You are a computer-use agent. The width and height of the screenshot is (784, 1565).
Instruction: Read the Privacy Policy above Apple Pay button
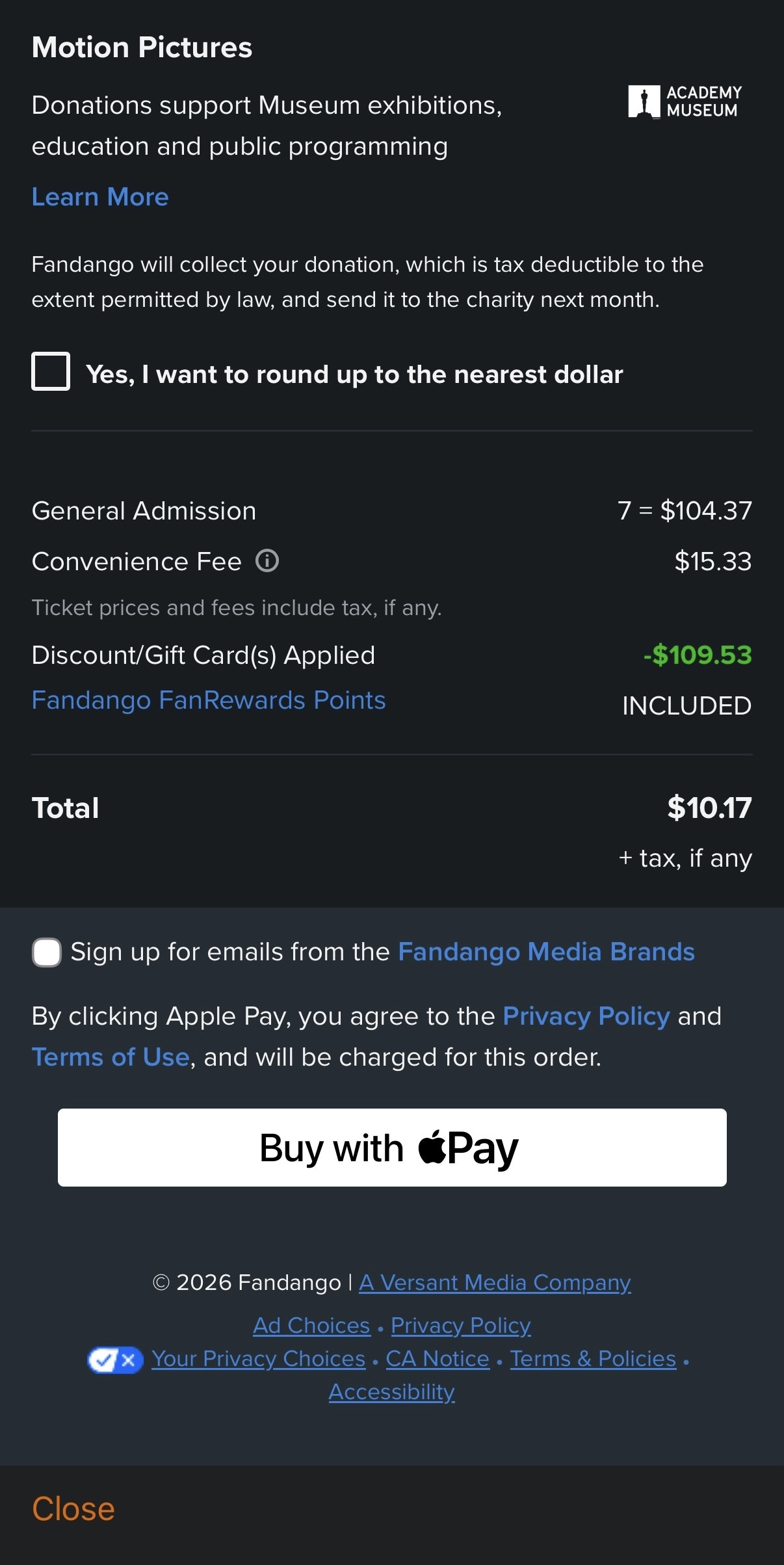pos(586,1016)
